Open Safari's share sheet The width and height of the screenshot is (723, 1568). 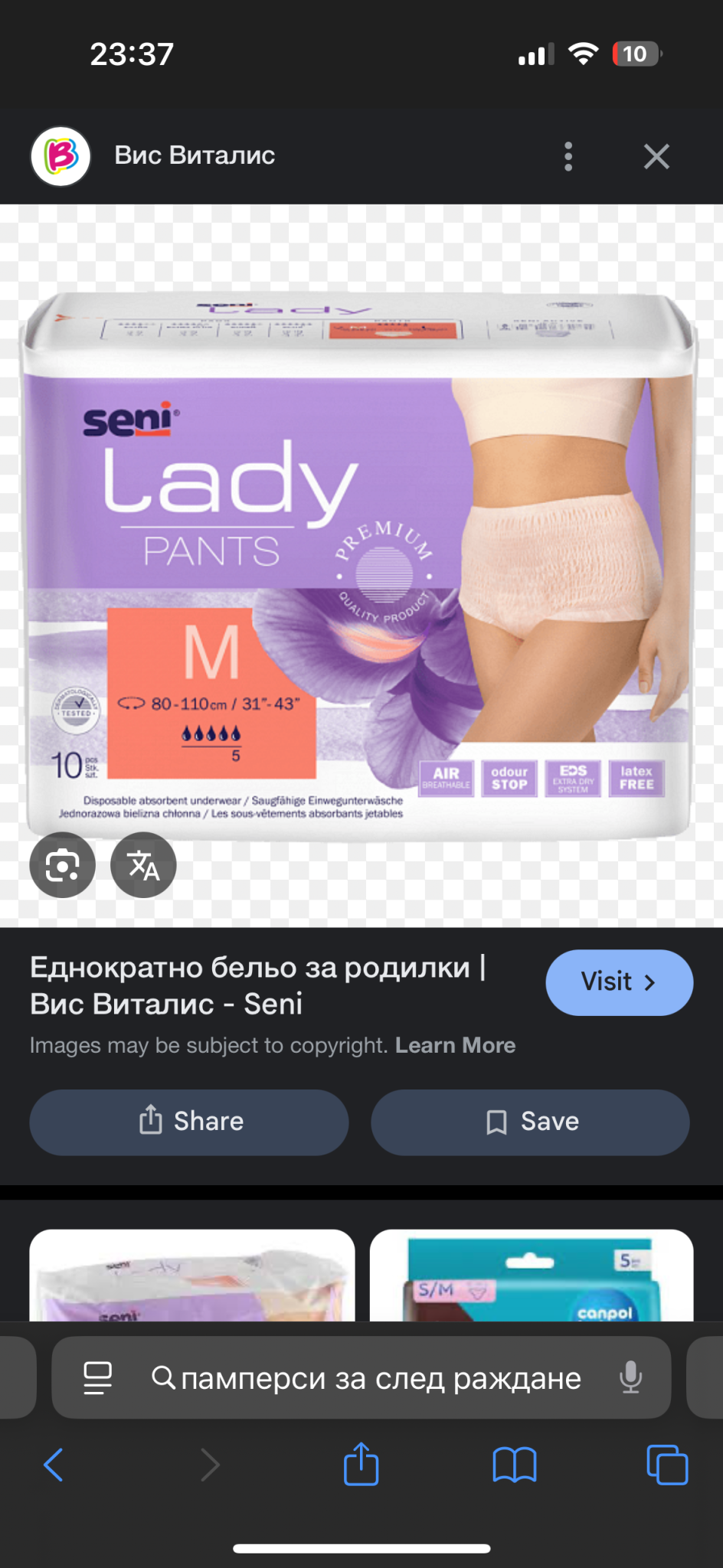tap(361, 1465)
